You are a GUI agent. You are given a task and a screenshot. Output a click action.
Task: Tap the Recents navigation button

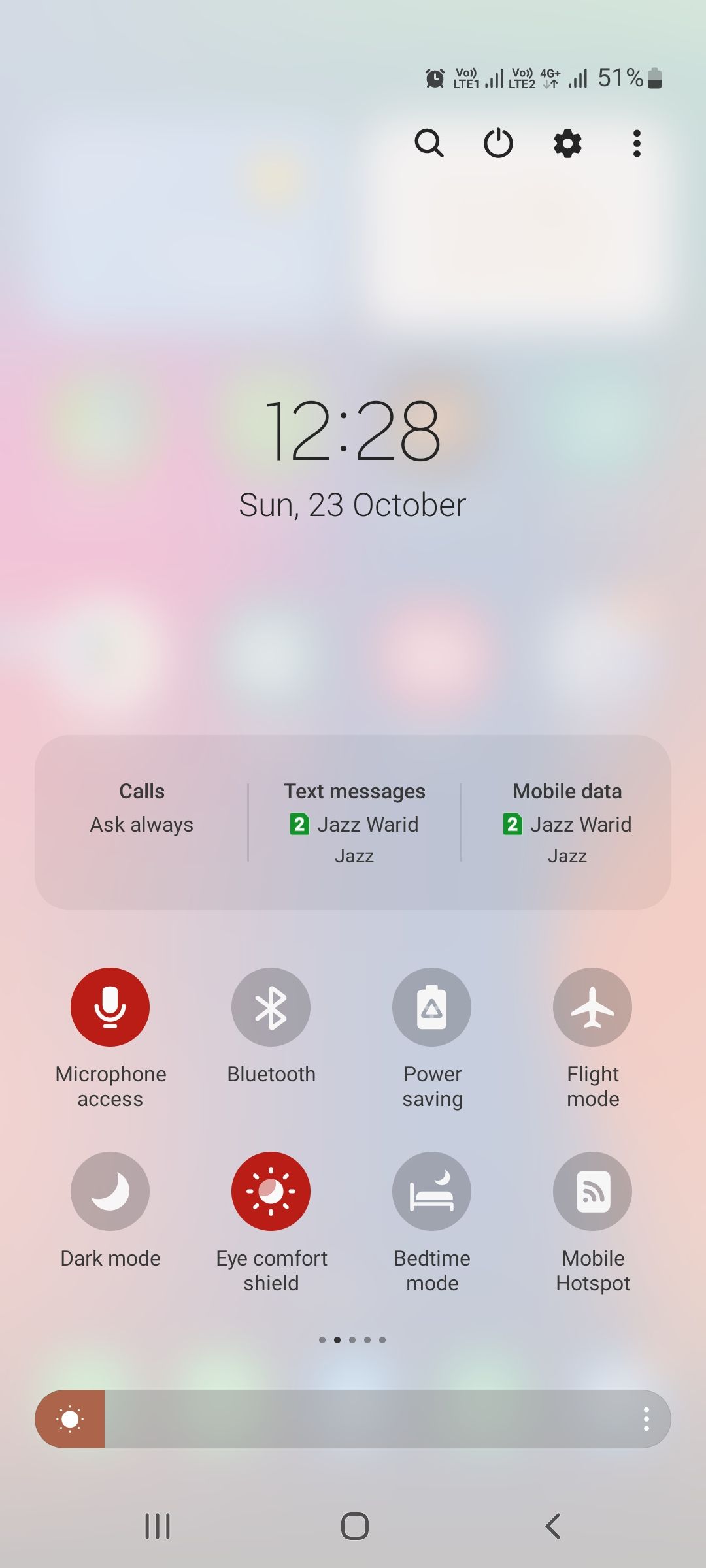[157, 1527]
